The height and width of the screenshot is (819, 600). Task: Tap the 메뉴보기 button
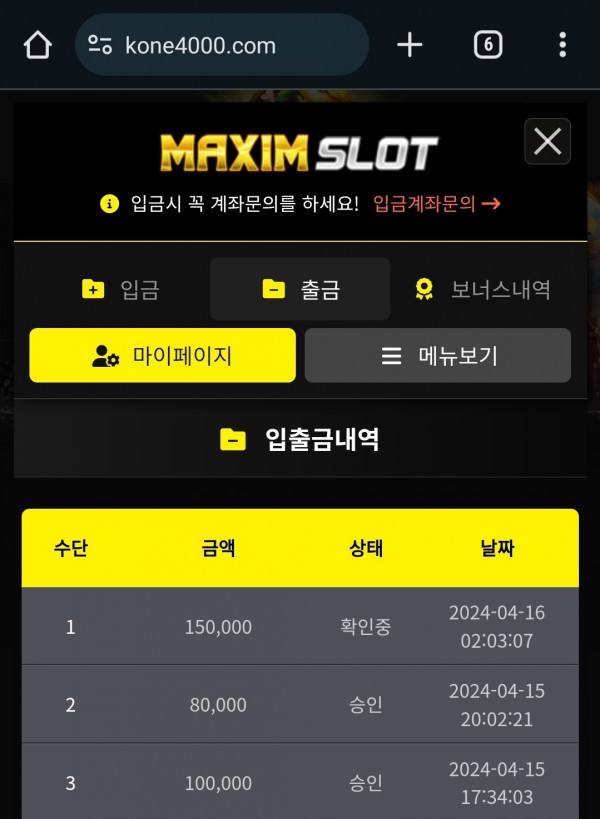pyautogui.click(x=438, y=355)
